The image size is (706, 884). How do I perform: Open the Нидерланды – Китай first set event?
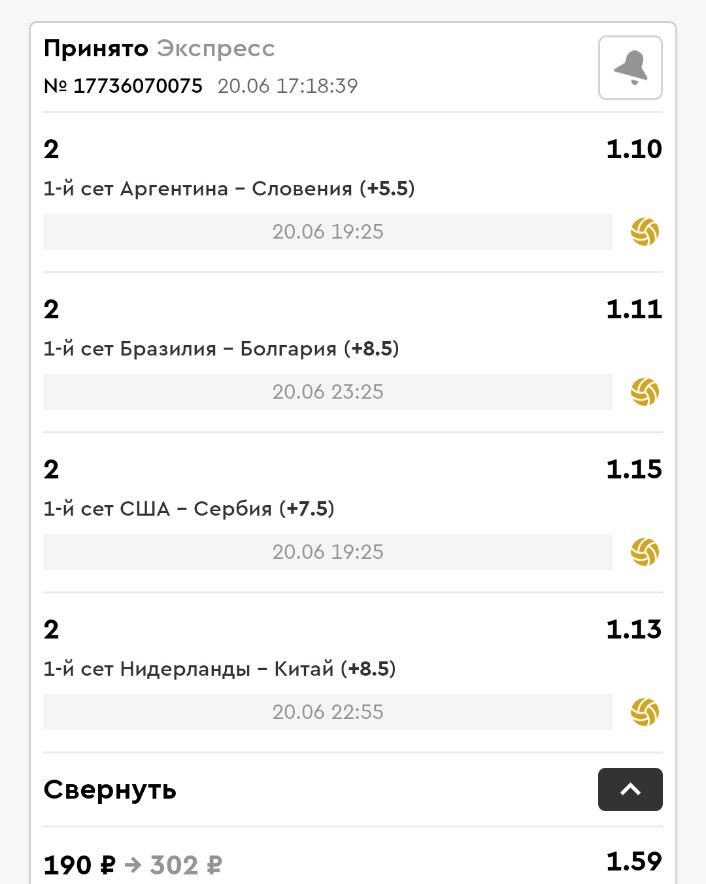(219, 669)
